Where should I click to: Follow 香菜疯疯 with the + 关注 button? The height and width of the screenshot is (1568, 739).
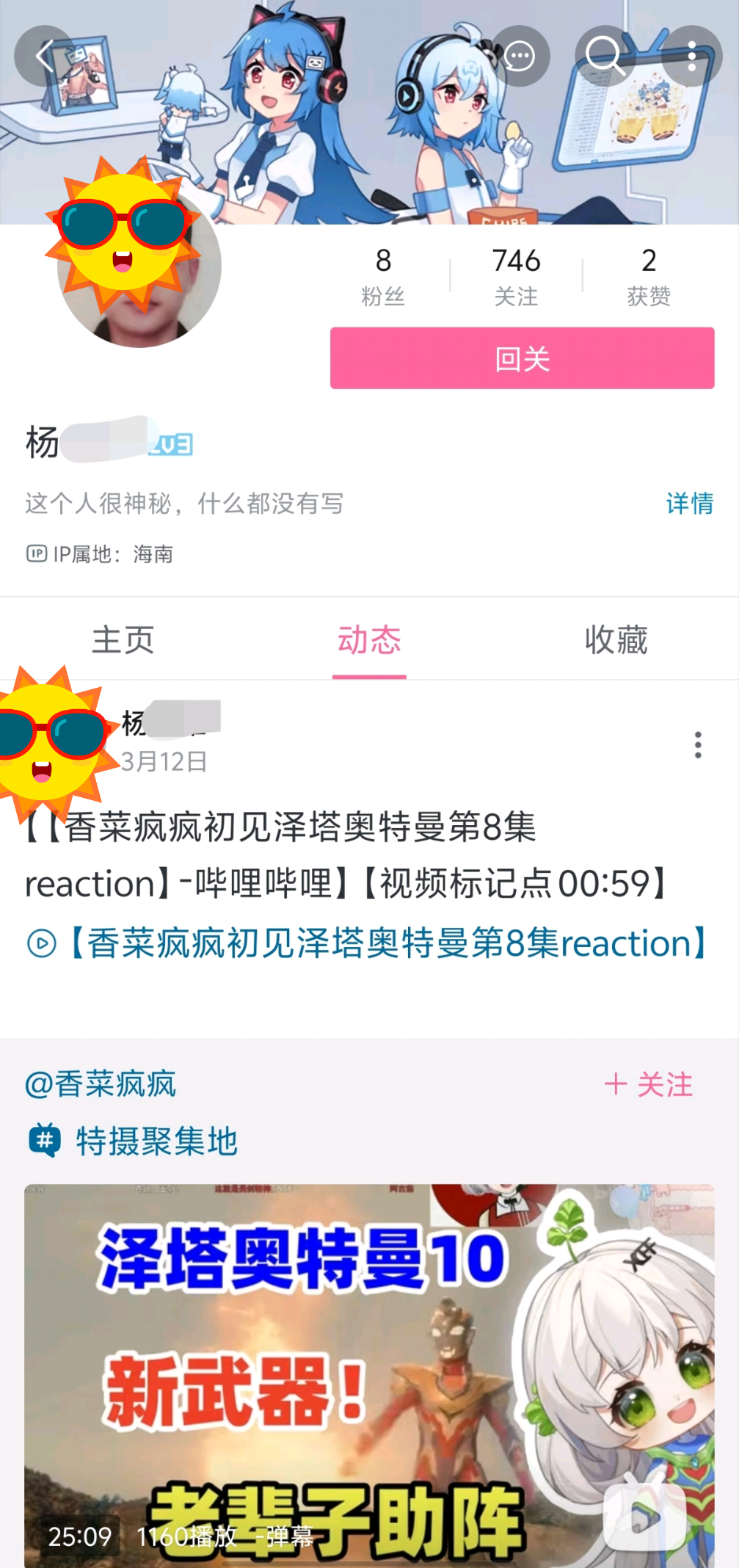[649, 1084]
